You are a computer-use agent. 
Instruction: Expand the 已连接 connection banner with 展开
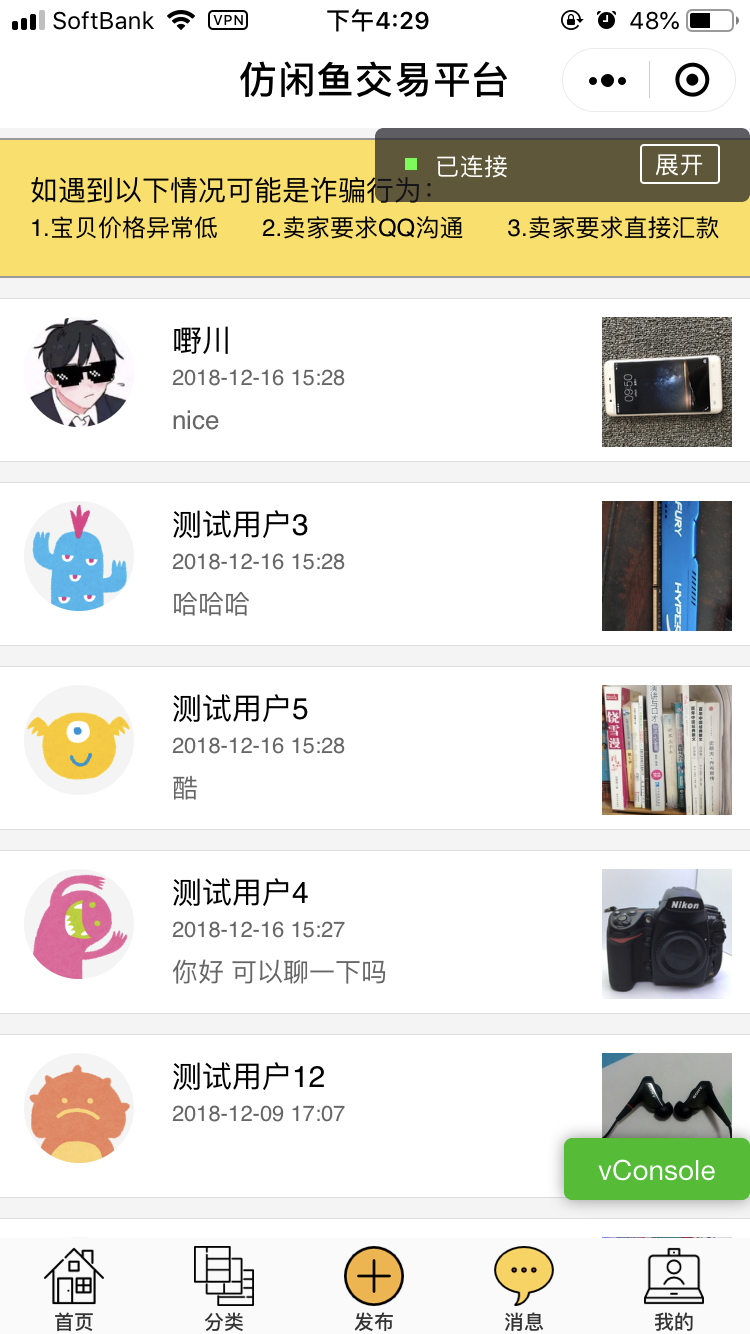679,165
